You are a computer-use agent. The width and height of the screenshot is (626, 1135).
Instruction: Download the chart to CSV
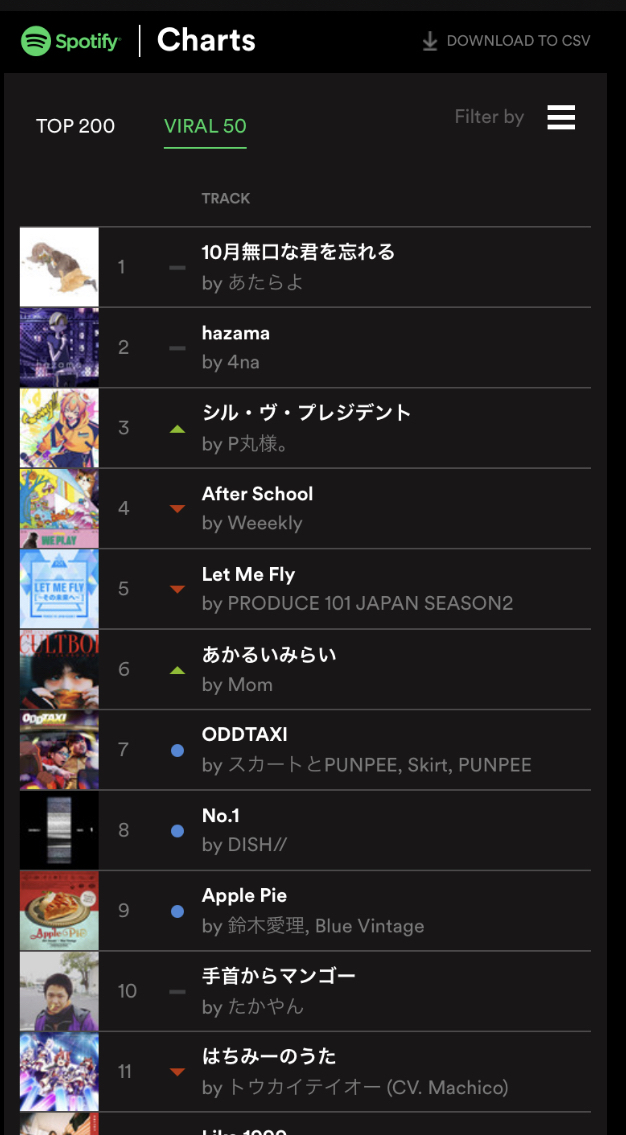point(506,41)
